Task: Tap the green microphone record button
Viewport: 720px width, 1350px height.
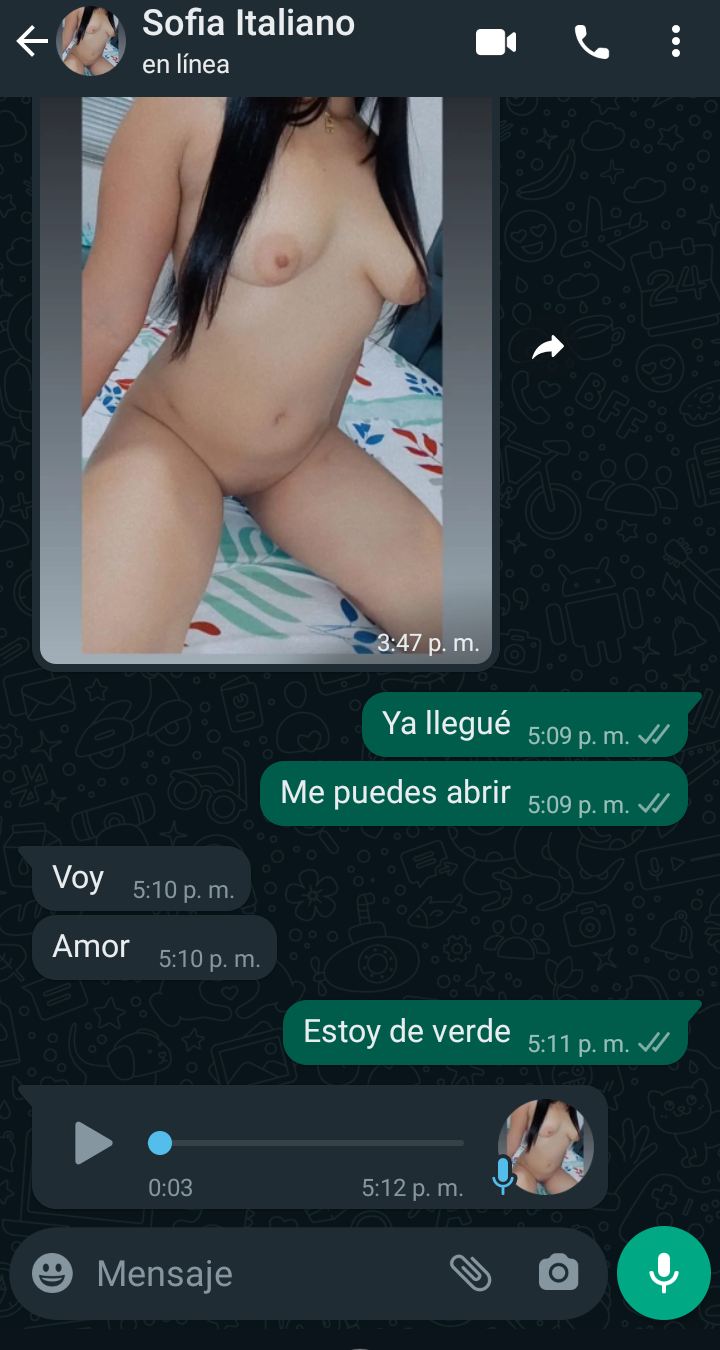Action: 663,1273
